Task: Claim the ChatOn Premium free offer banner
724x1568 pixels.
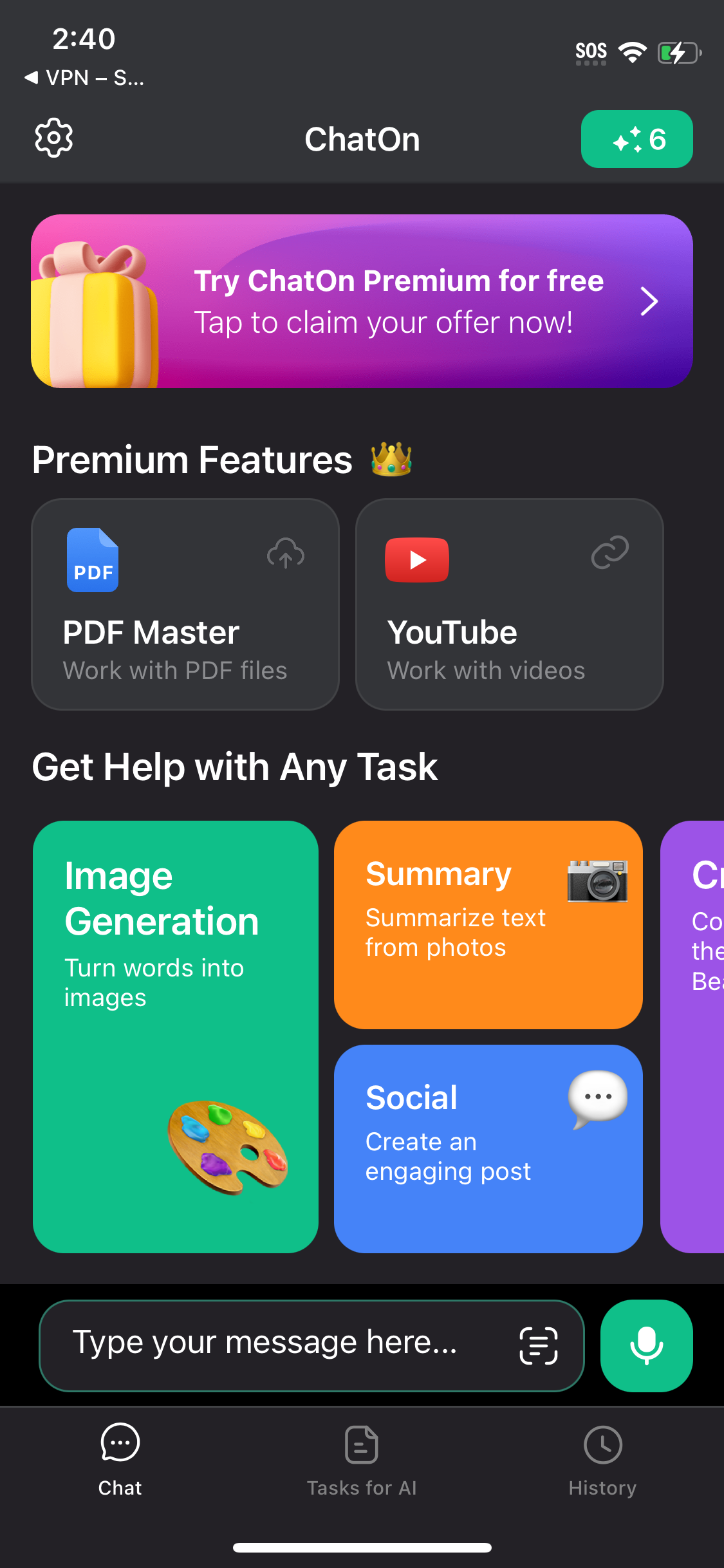Action: [x=362, y=301]
